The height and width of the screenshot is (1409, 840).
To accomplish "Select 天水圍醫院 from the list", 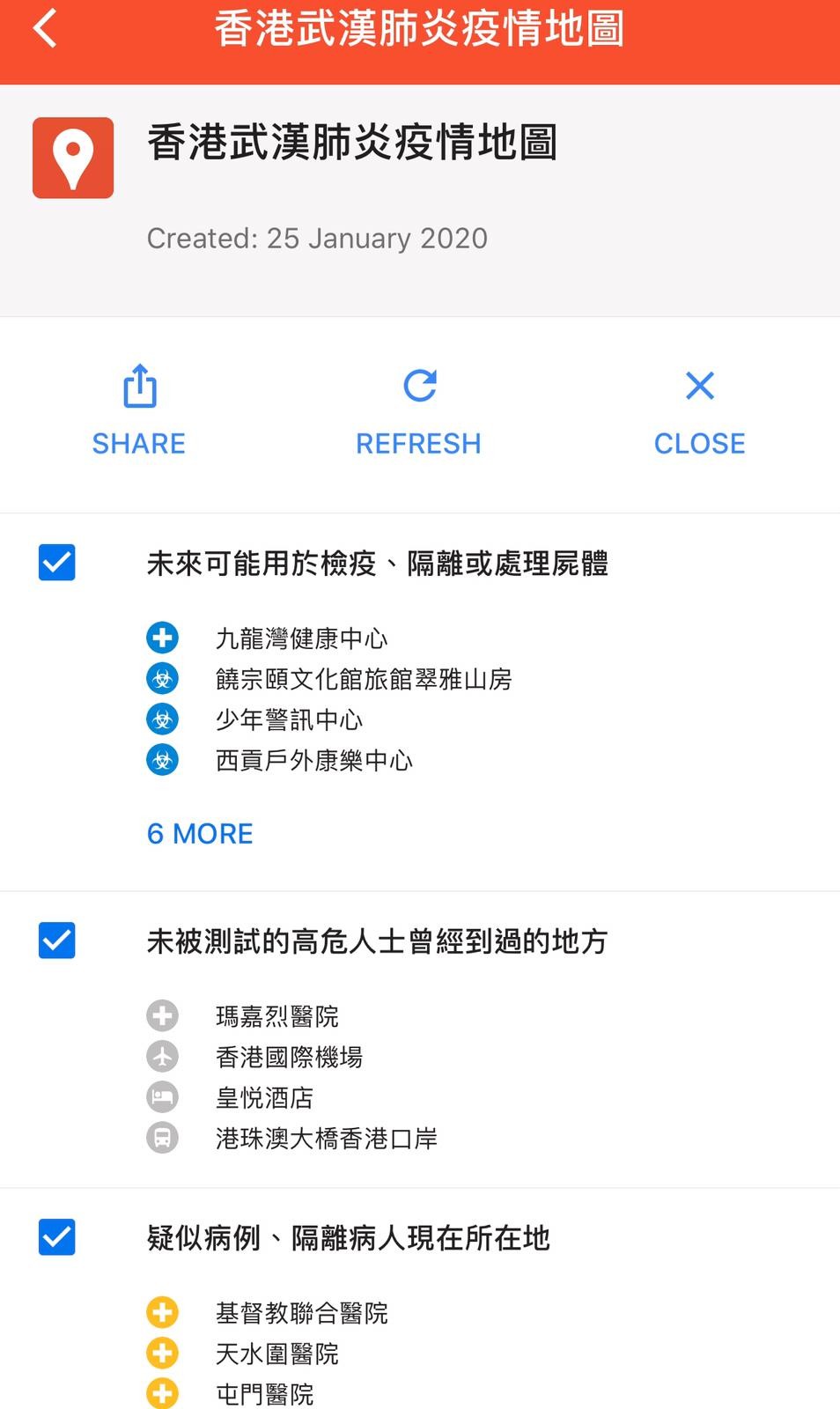I will pyautogui.click(x=276, y=1354).
